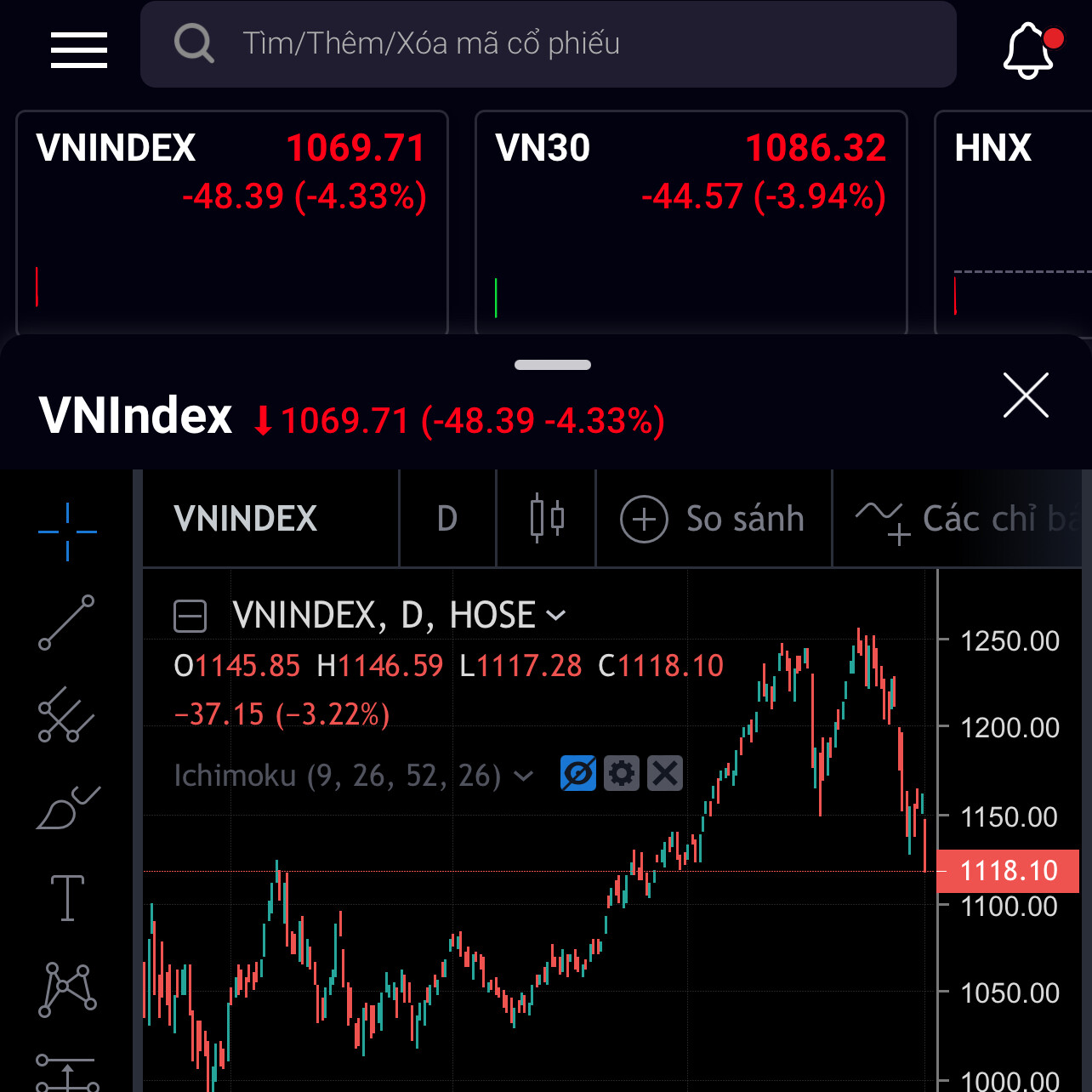Open the VNINDEX index card
The image size is (1092, 1092).
231,223
